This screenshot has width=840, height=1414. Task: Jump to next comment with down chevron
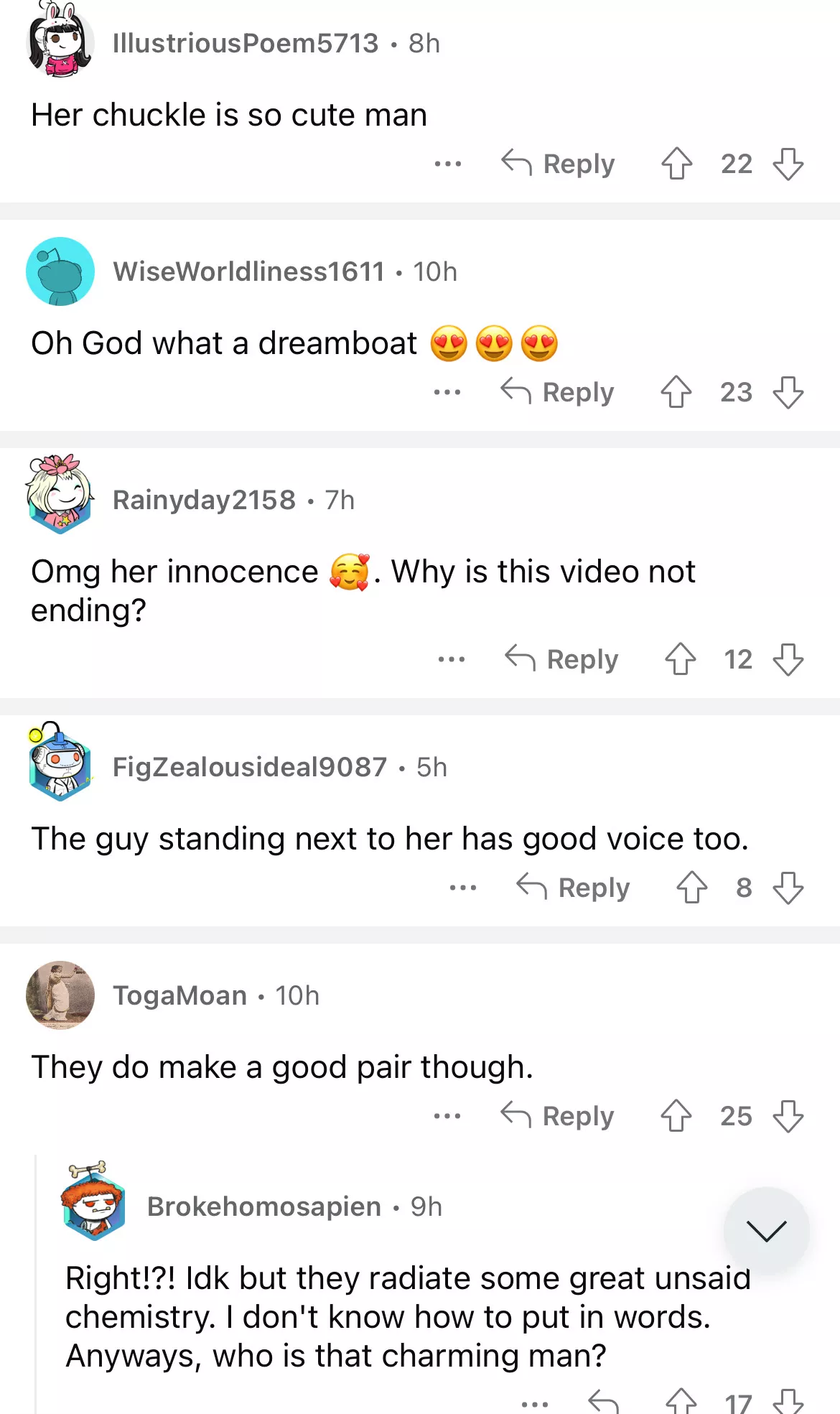click(766, 1230)
